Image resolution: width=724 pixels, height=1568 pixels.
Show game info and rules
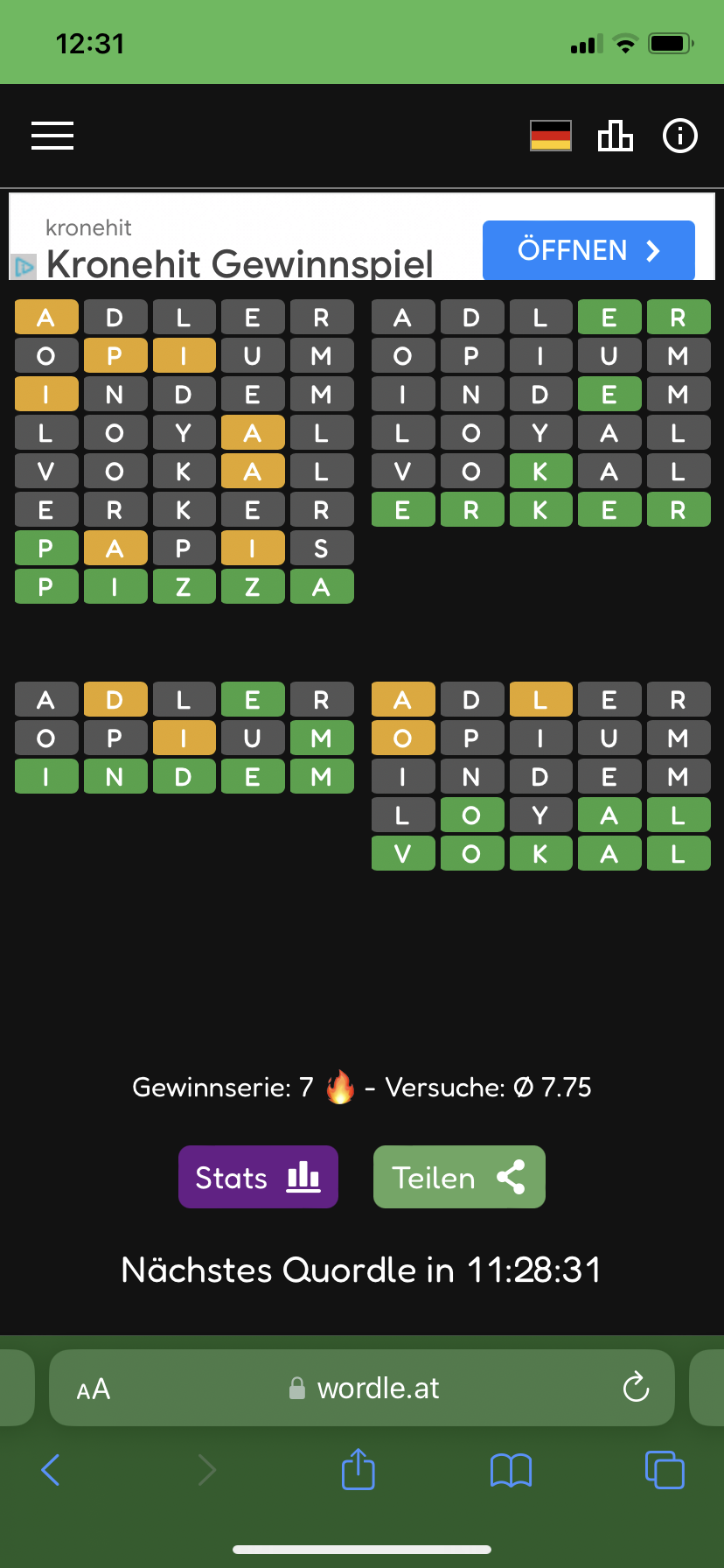(680, 136)
